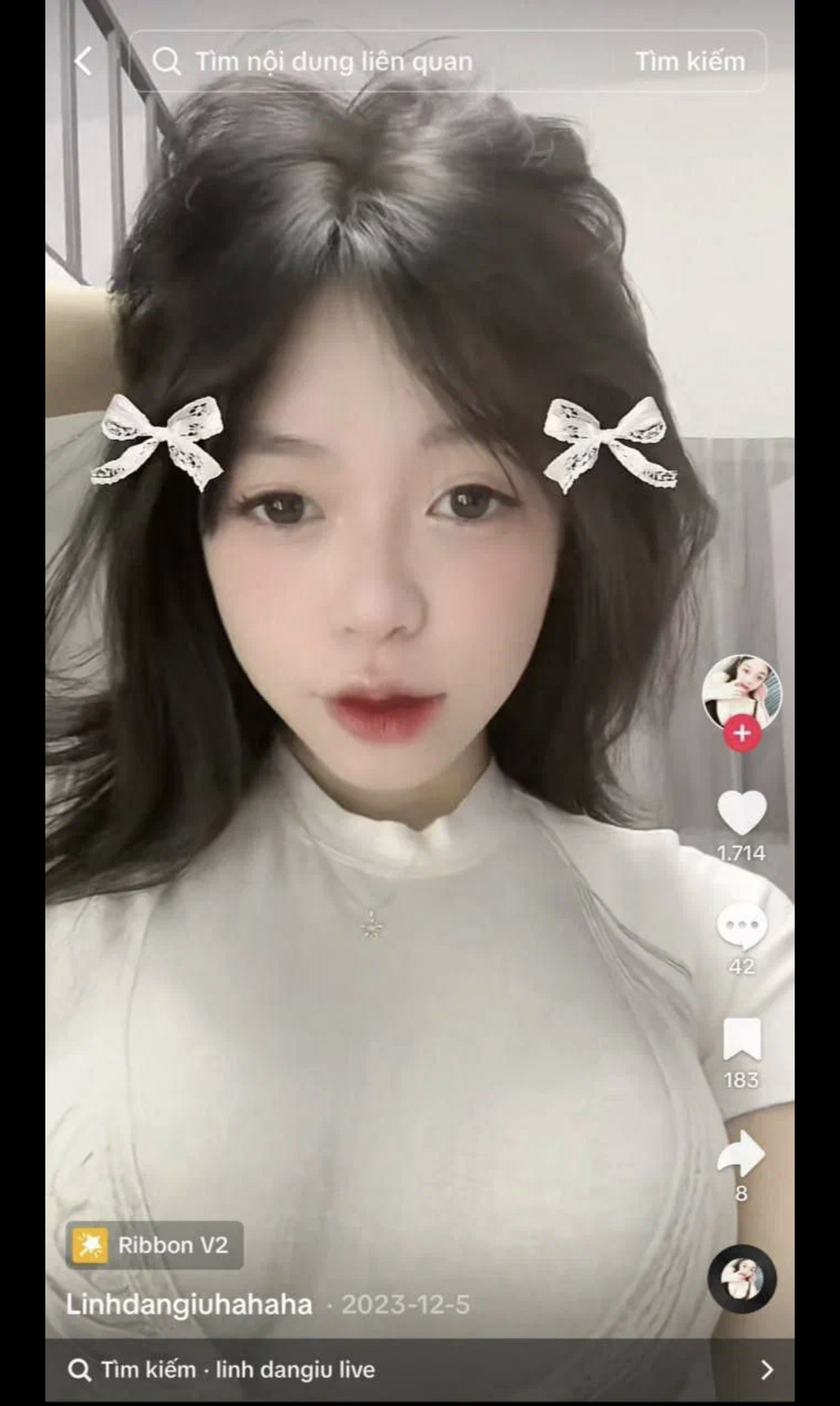840x1406 pixels.
Task: Like this video with the heart
Action: point(741,812)
